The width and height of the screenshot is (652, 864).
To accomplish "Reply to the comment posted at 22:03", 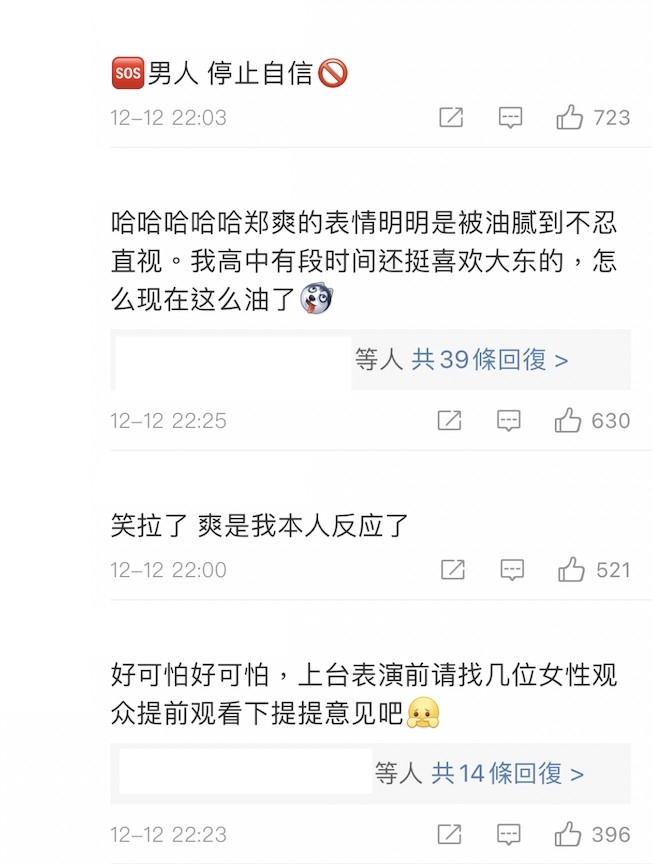I will coord(511,118).
